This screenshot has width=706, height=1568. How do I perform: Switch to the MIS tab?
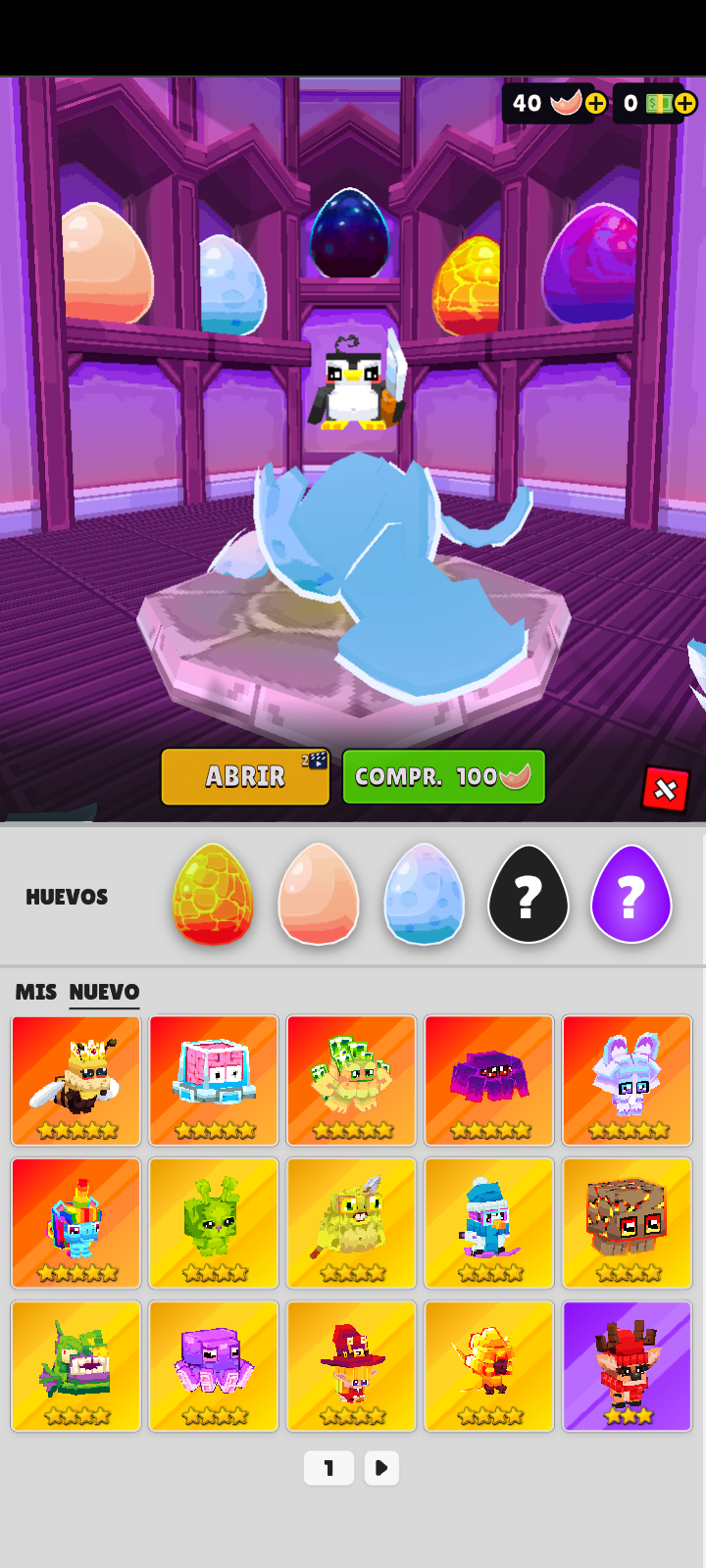(x=35, y=992)
